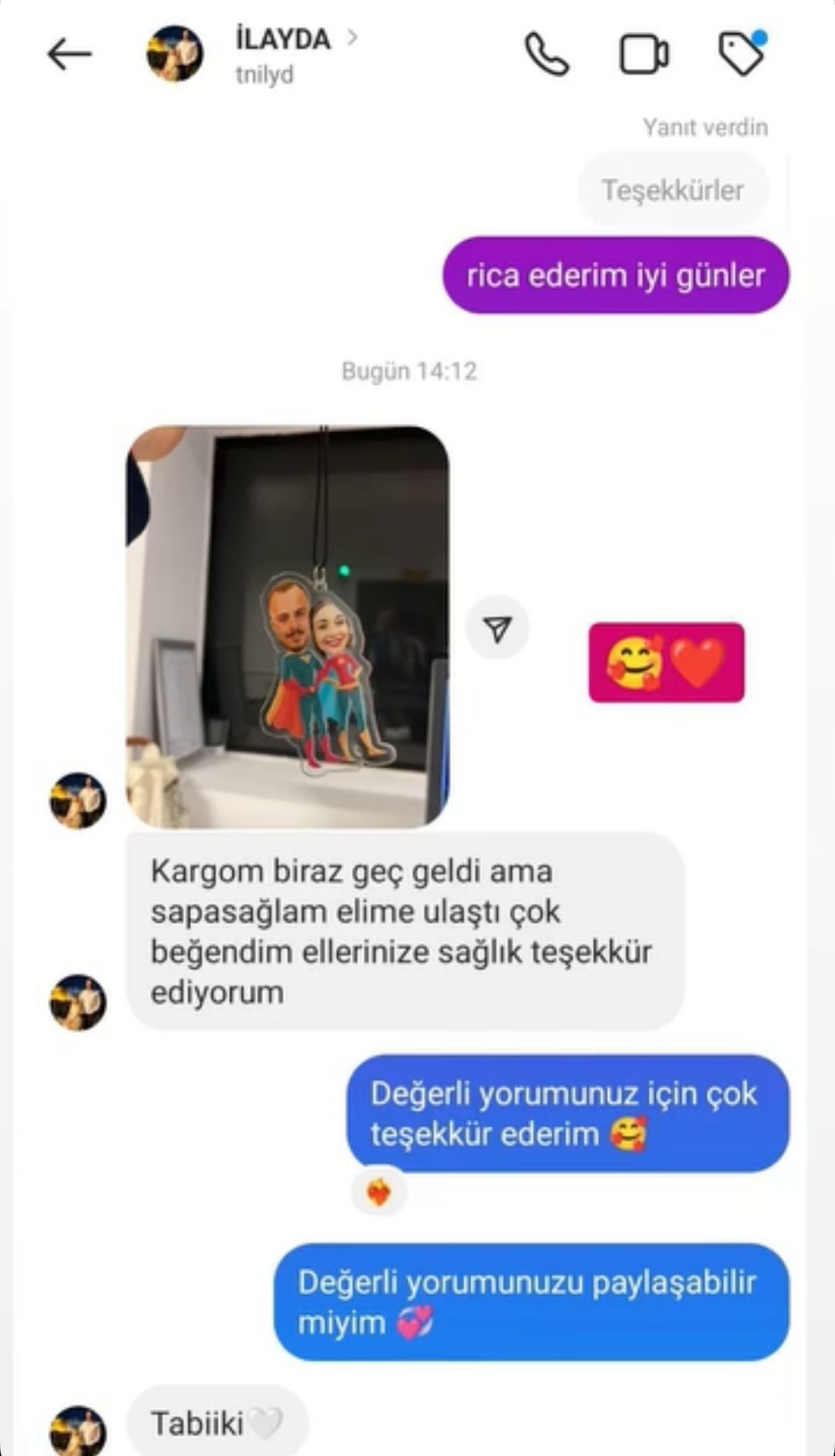Open the label tag icon
835x1456 pixels.
[741, 55]
